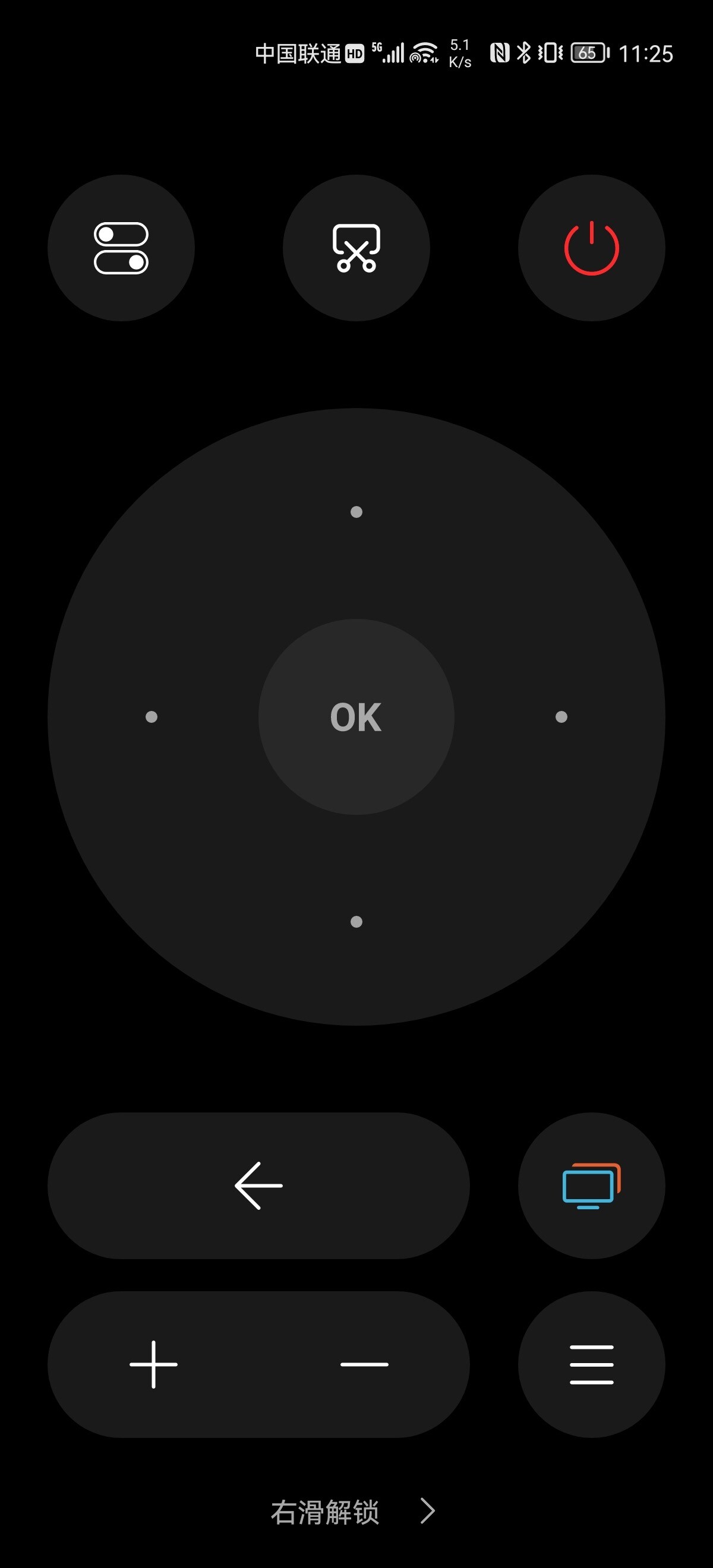Move down on the directional pad
713x1568 pixels.
tap(356, 922)
